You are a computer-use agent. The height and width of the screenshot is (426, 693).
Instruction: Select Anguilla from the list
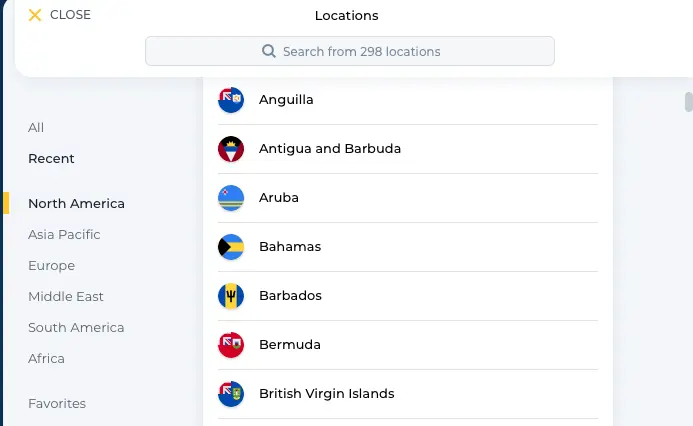pyautogui.click(x=286, y=99)
